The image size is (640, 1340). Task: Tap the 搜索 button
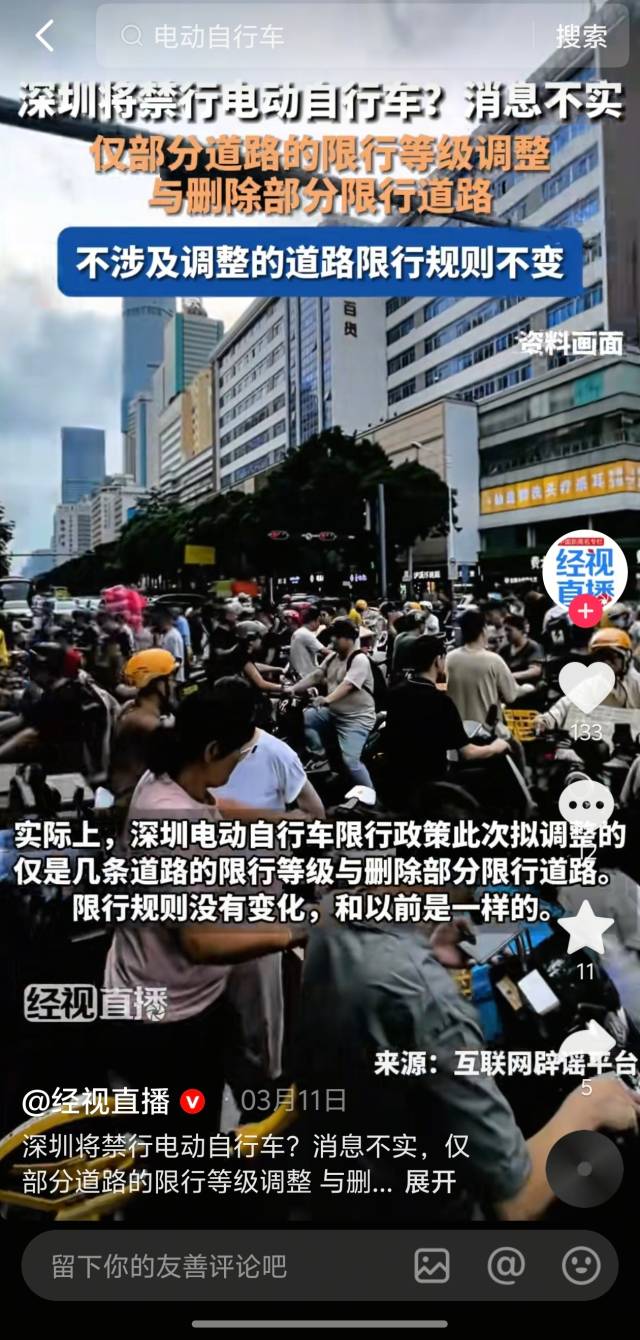[x=581, y=37]
